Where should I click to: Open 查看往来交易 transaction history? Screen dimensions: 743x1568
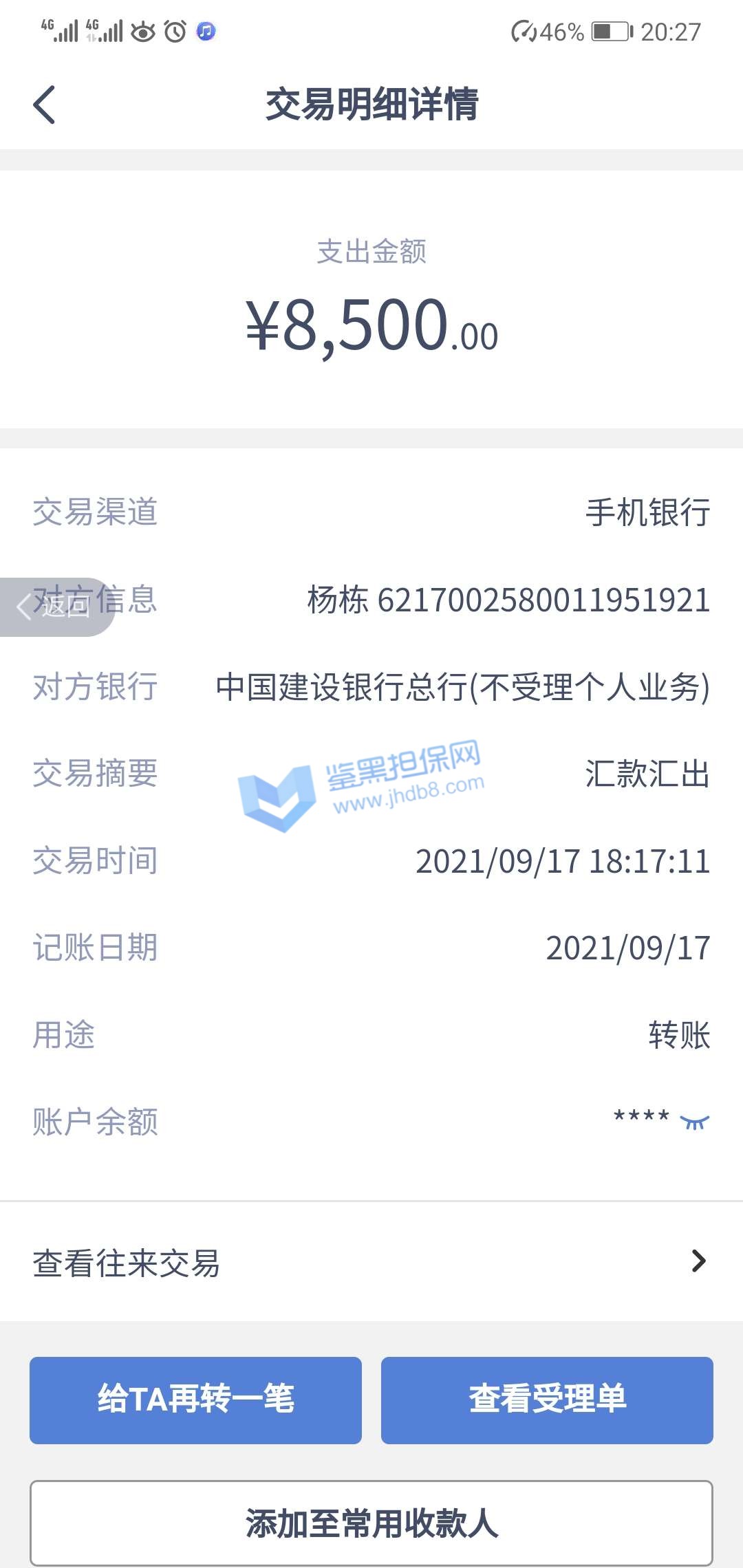(371, 1263)
